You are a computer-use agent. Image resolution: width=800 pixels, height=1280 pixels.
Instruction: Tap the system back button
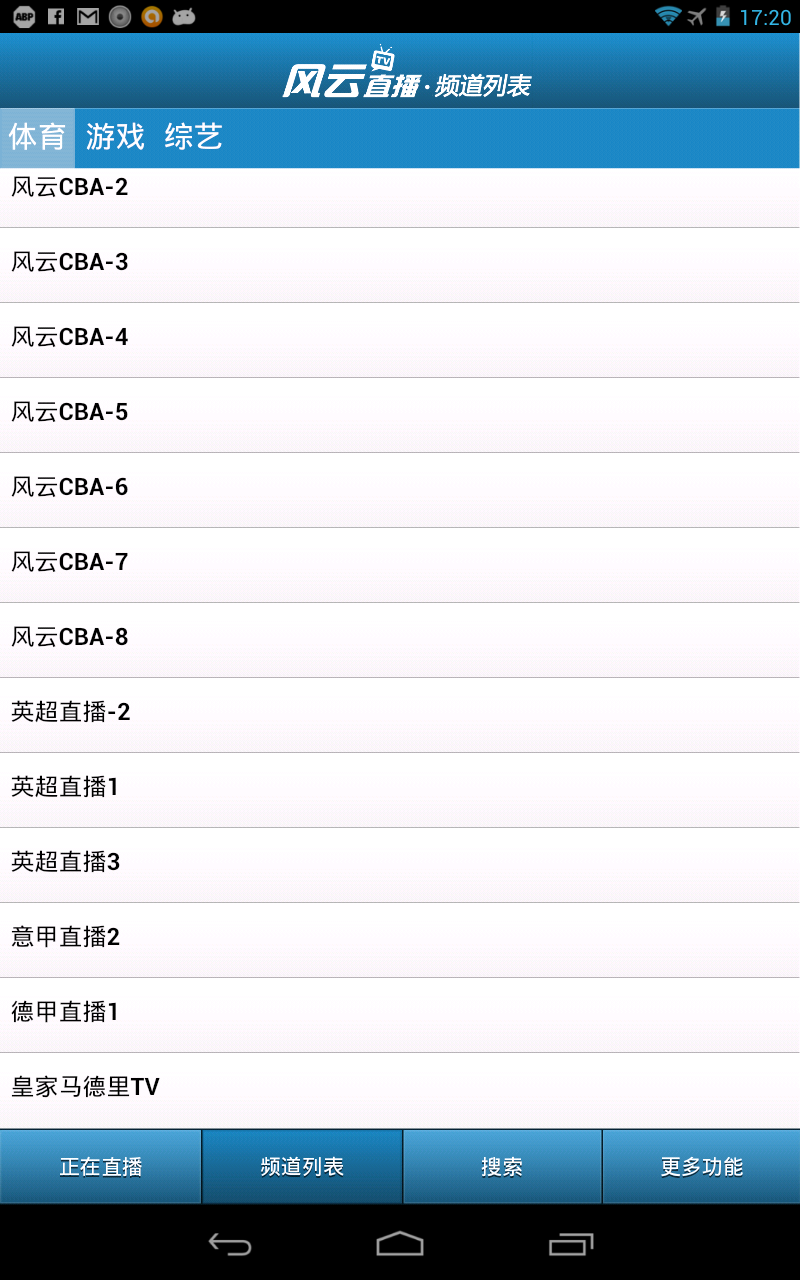[x=229, y=1244]
